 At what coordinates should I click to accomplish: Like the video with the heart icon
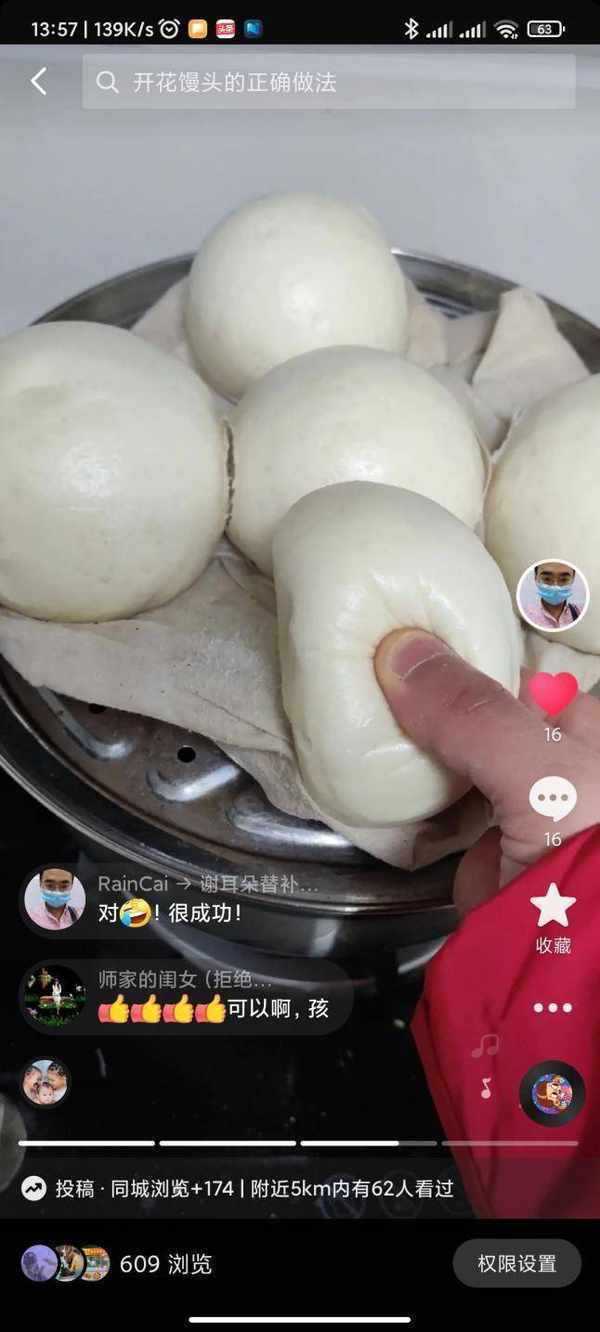tap(553, 694)
